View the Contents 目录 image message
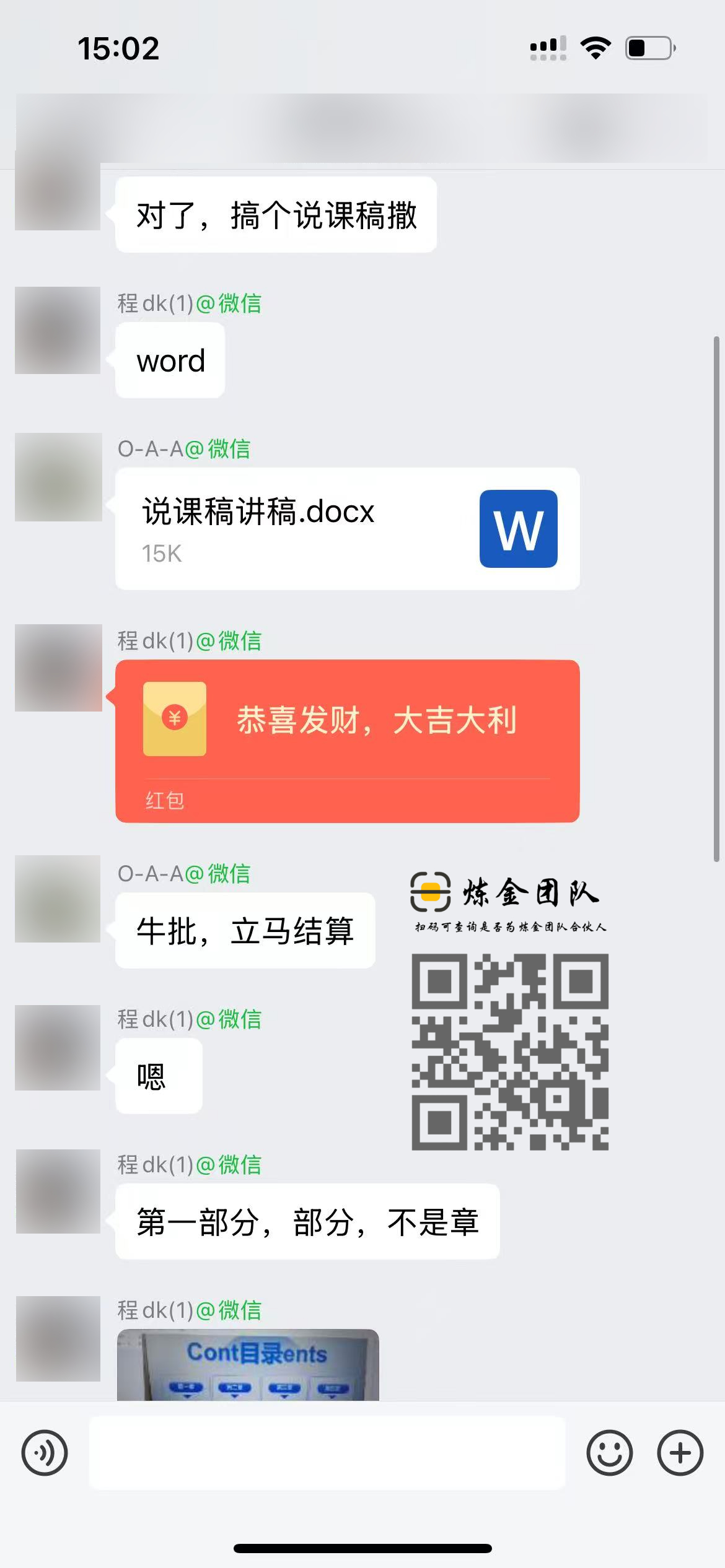The height and width of the screenshot is (1568, 725). 248,1365
